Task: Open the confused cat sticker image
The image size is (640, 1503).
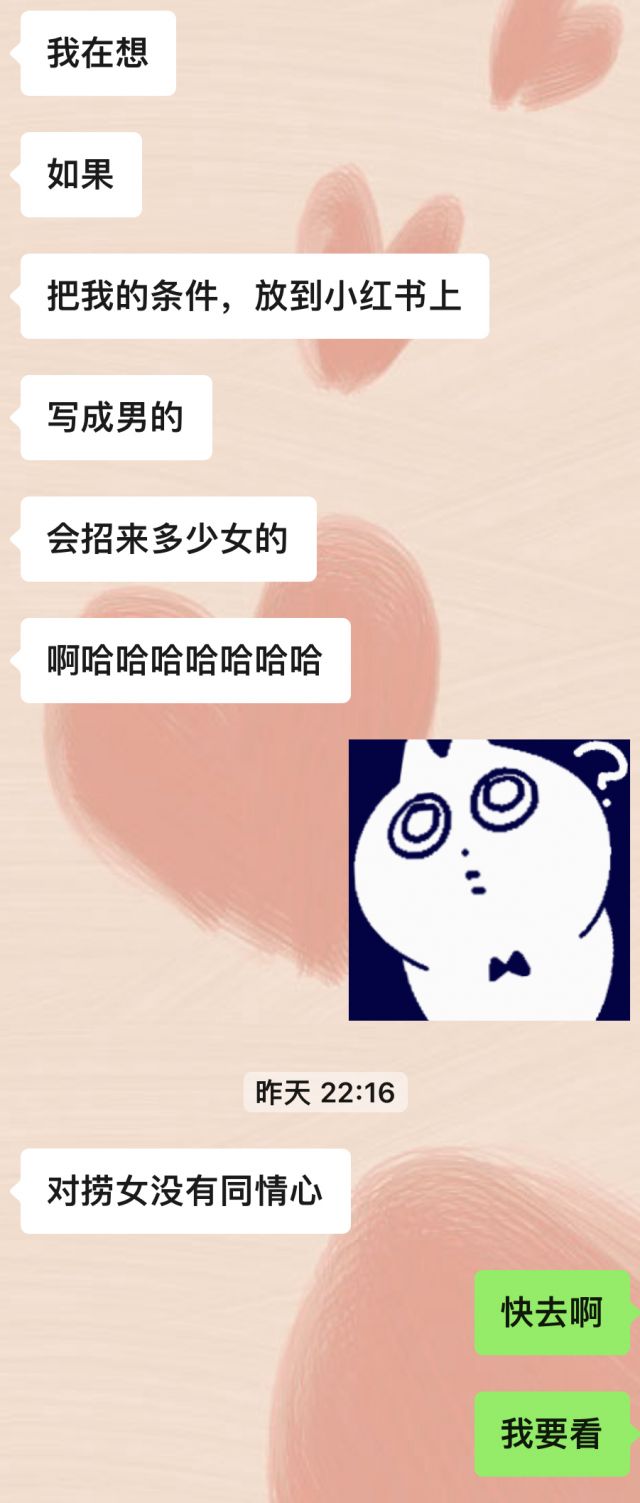Action: [489, 879]
